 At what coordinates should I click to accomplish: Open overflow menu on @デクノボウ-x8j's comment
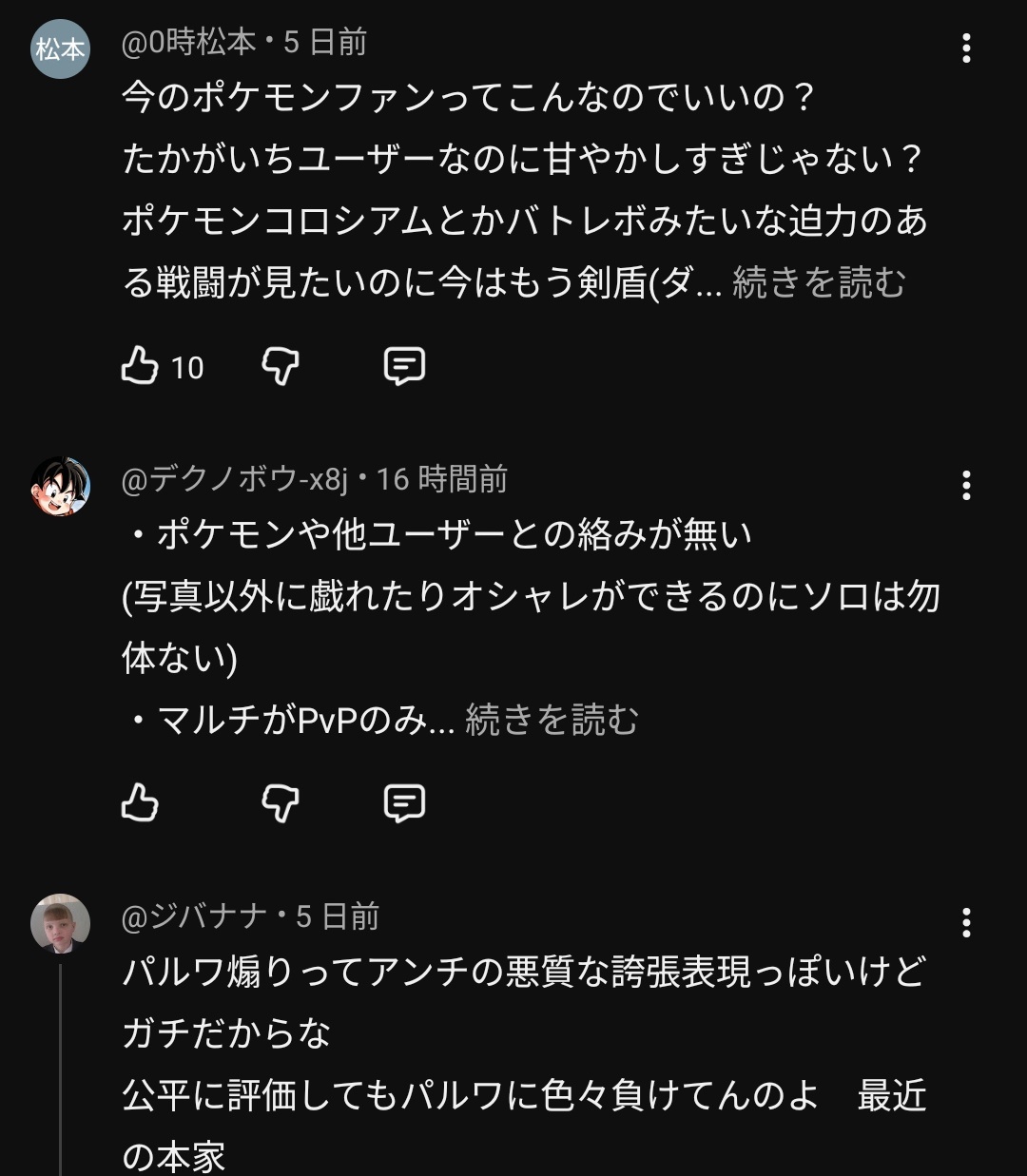coord(966,485)
